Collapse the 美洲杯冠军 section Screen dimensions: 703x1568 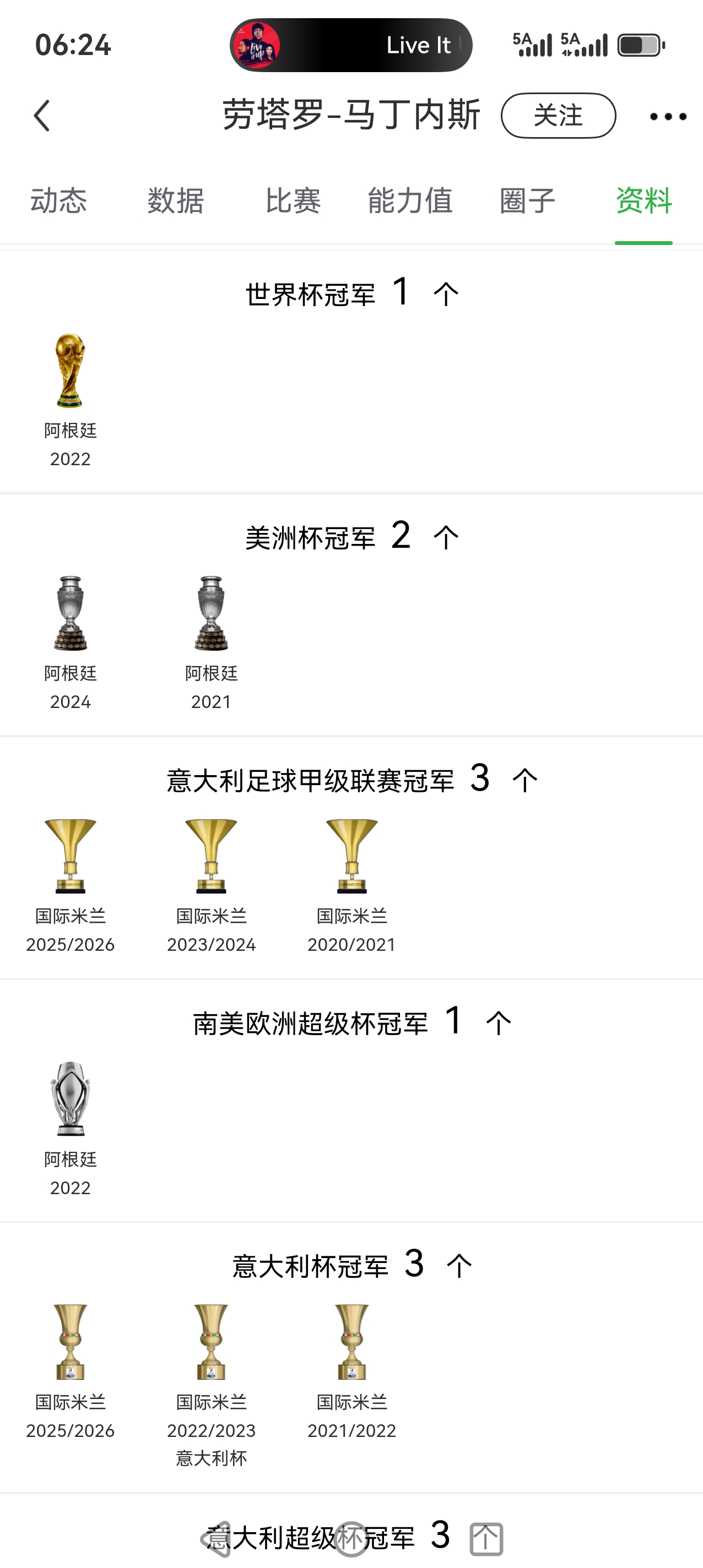(x=446, y=537)
